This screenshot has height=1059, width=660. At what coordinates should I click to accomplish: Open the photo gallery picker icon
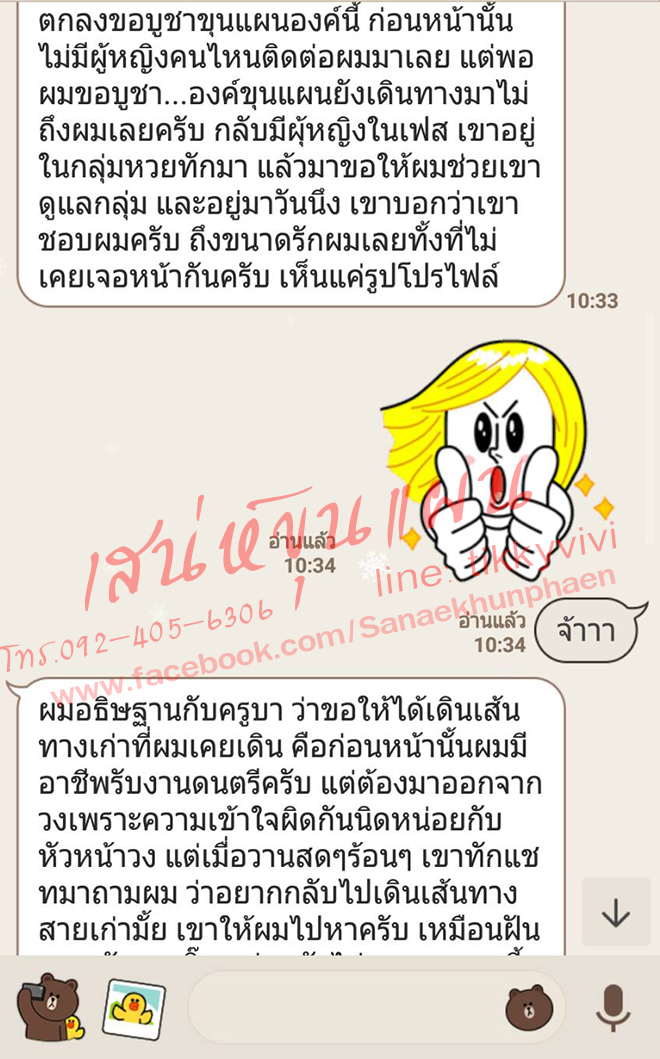click(133, 1005)
